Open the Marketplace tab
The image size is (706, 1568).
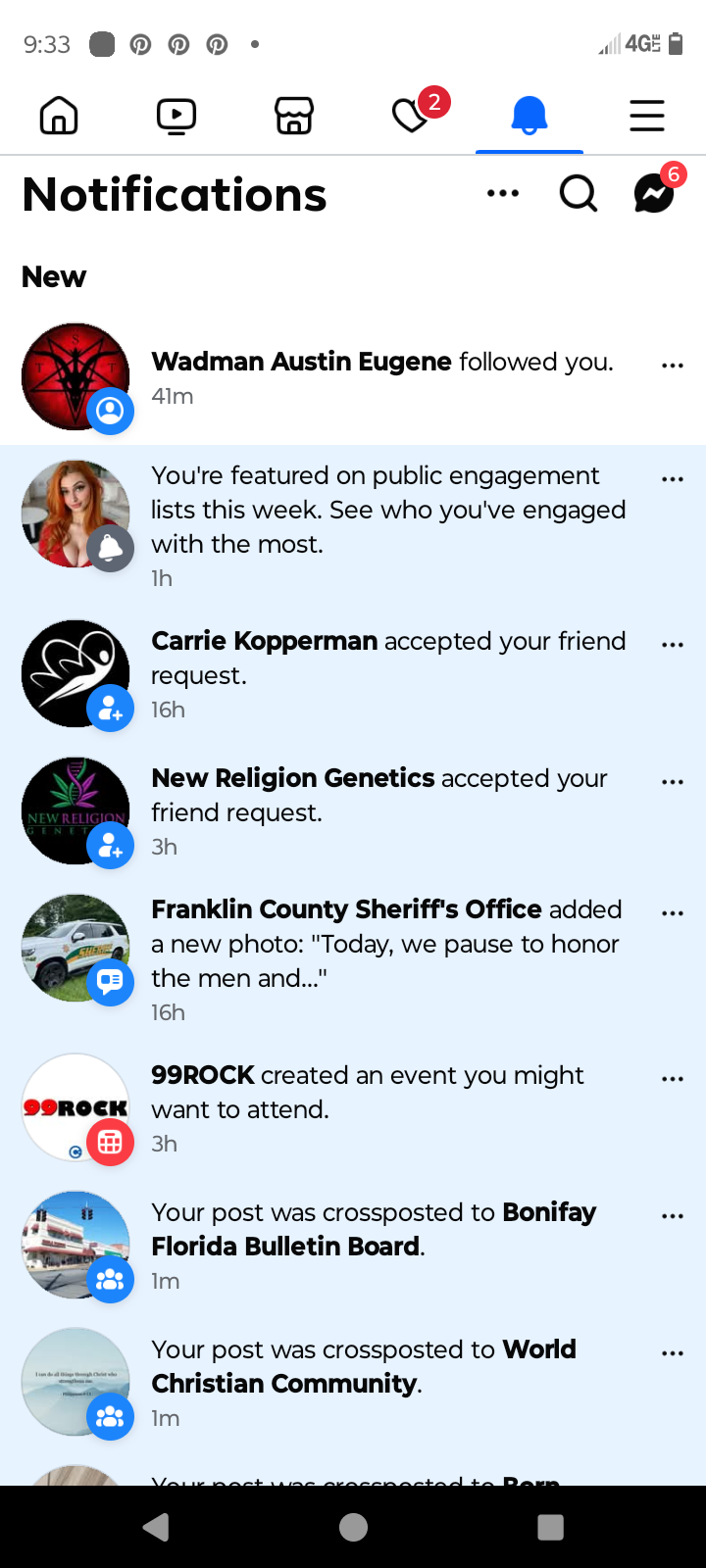pos(294,116)
